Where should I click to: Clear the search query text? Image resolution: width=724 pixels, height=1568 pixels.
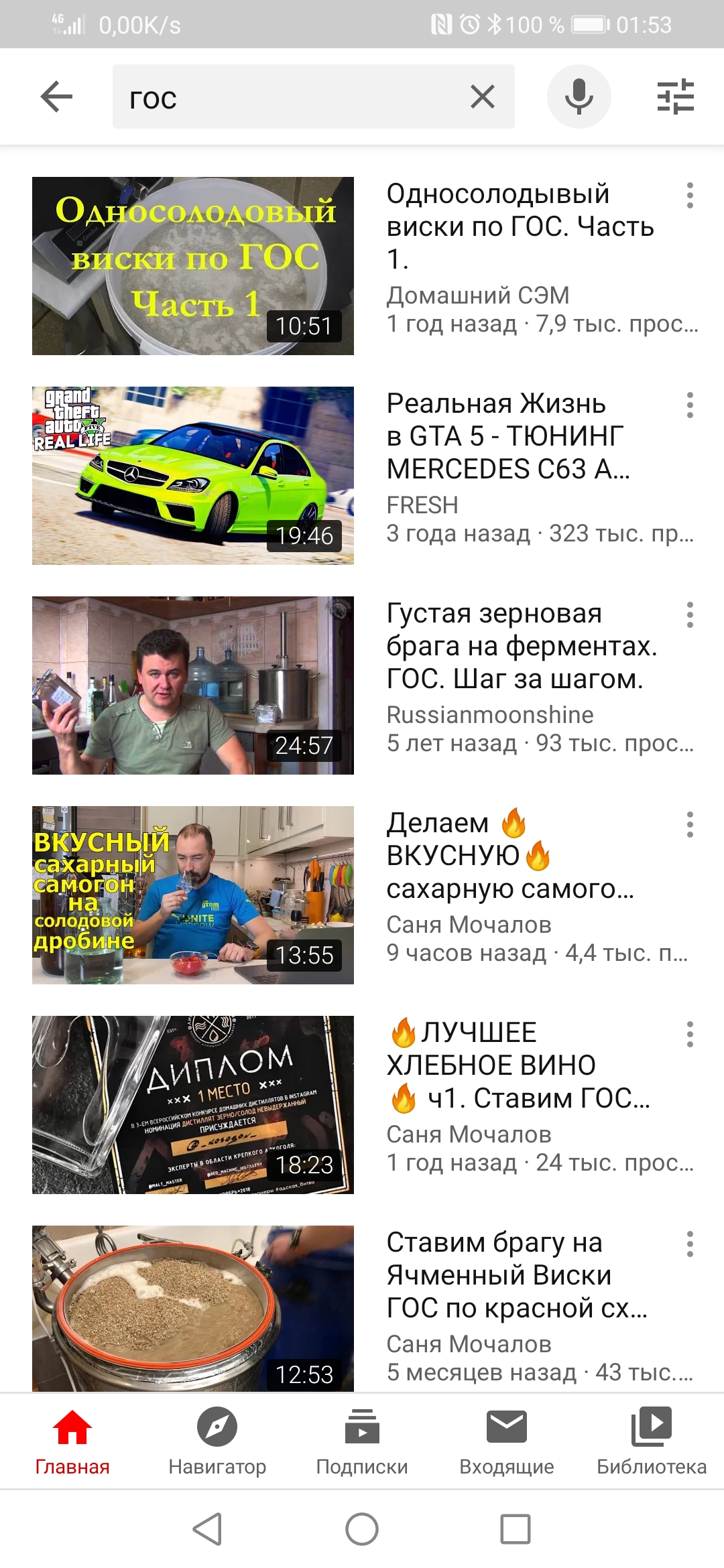point(483,97)
